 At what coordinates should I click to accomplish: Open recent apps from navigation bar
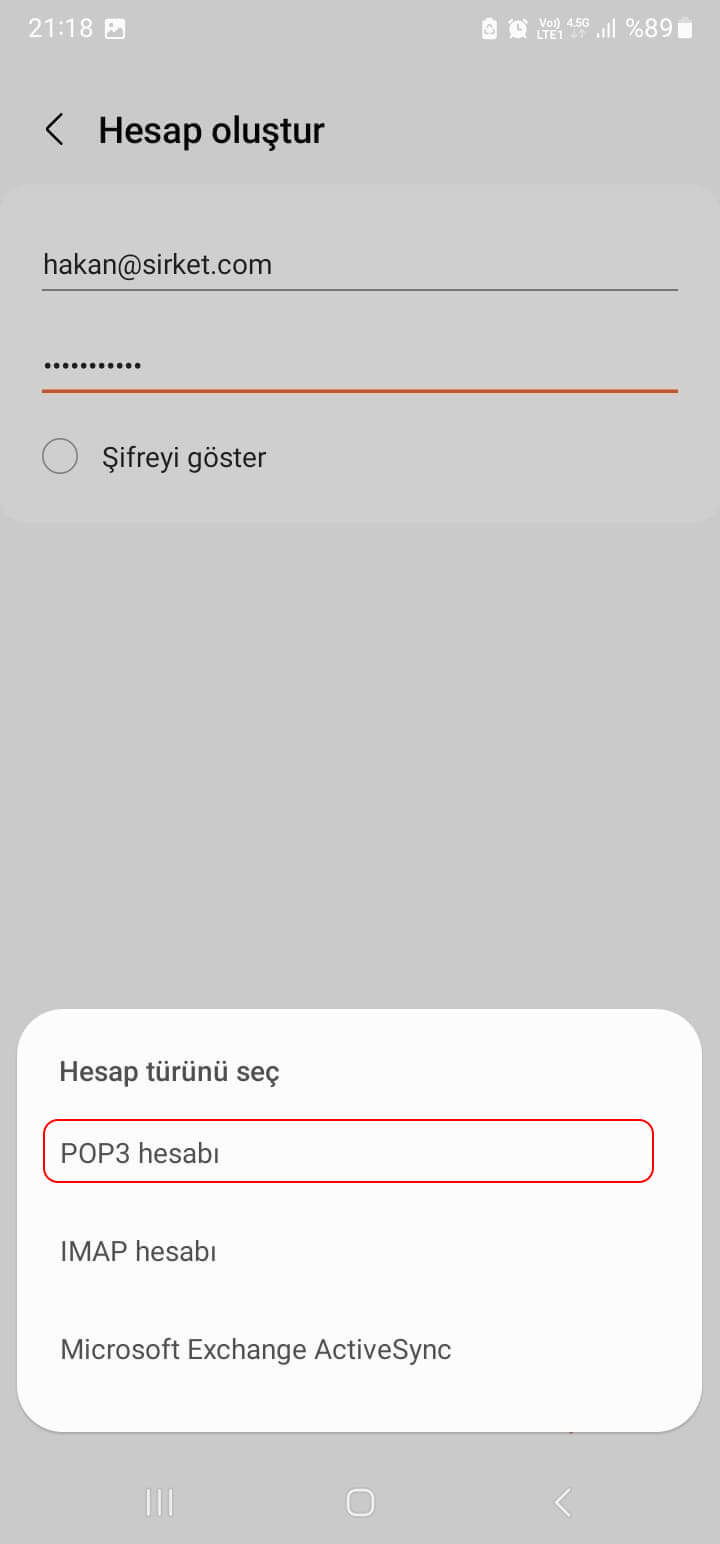[159, 1502]
